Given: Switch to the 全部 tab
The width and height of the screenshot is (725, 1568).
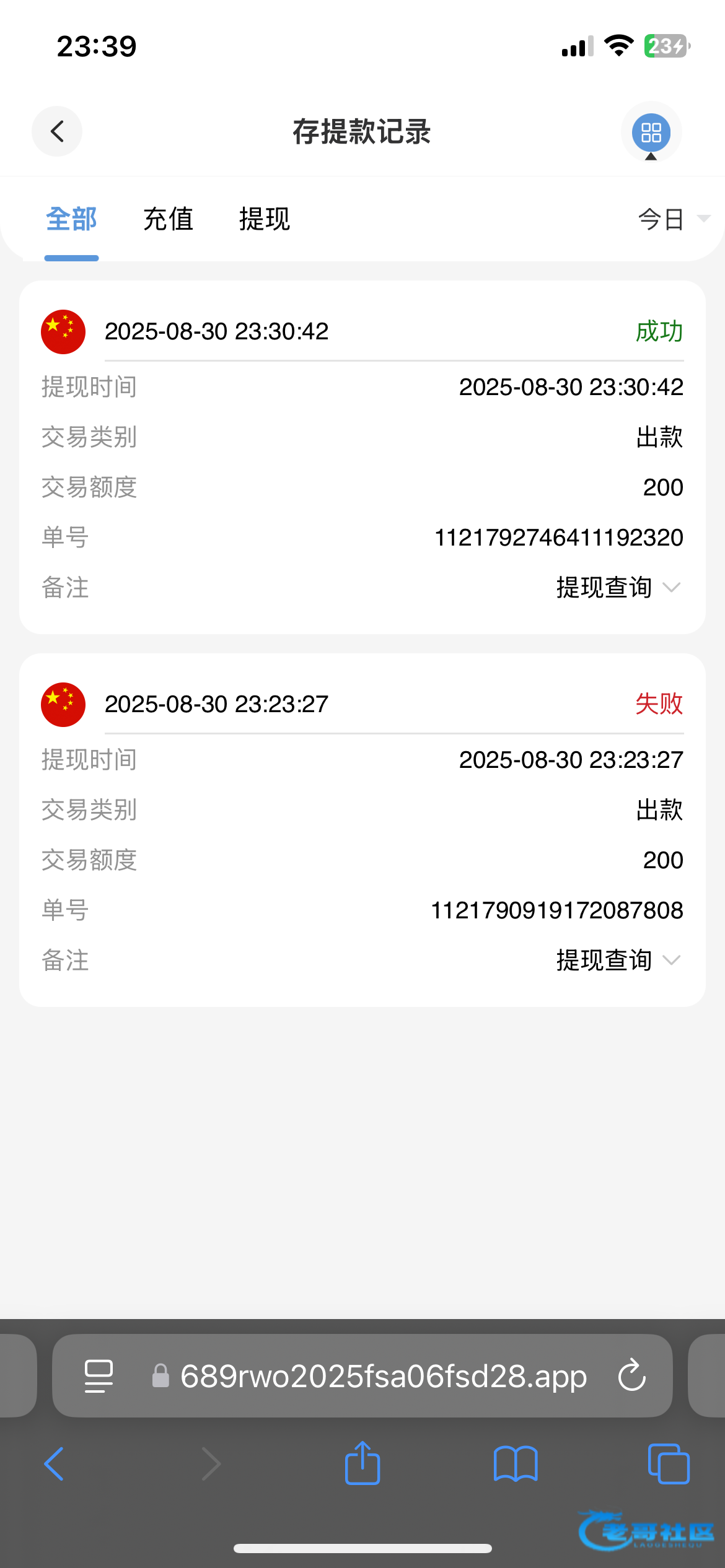Looking at the screenshot, I should tap(71, 220).
